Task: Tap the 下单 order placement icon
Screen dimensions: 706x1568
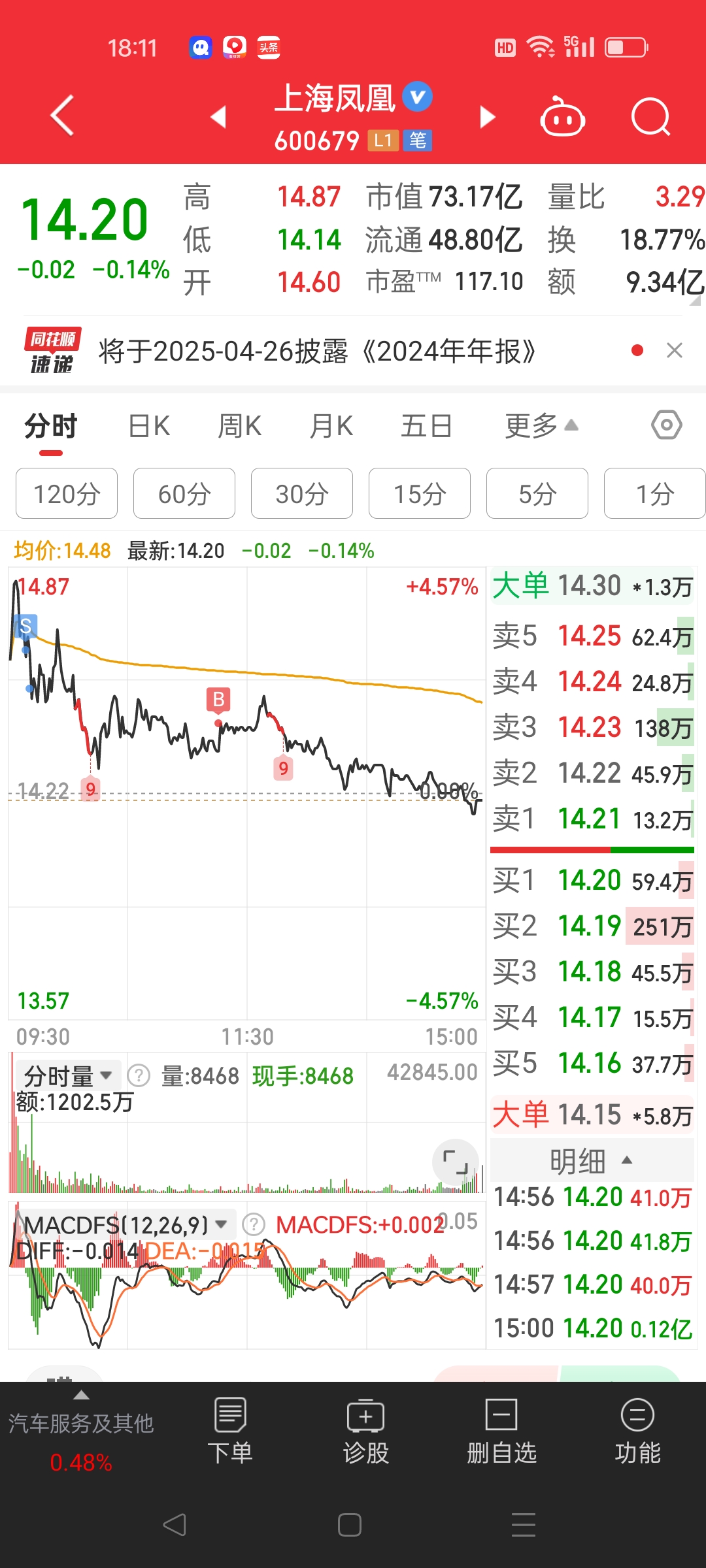Action: click(230, 1431)
